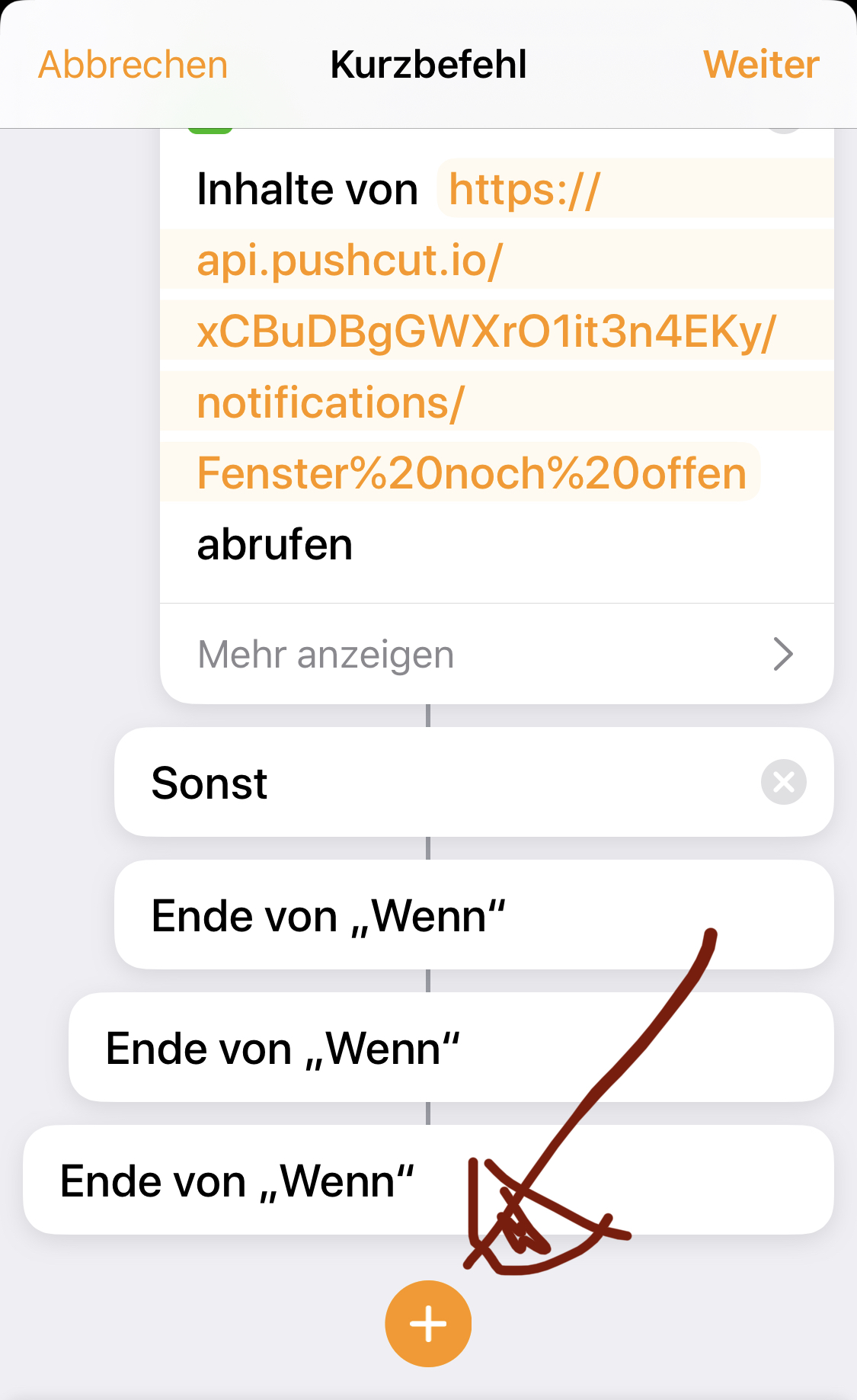Screen dimensions: 857x1400
Task: Tap Abbrechen to cancel the shortcut
Action: (133, 65)
